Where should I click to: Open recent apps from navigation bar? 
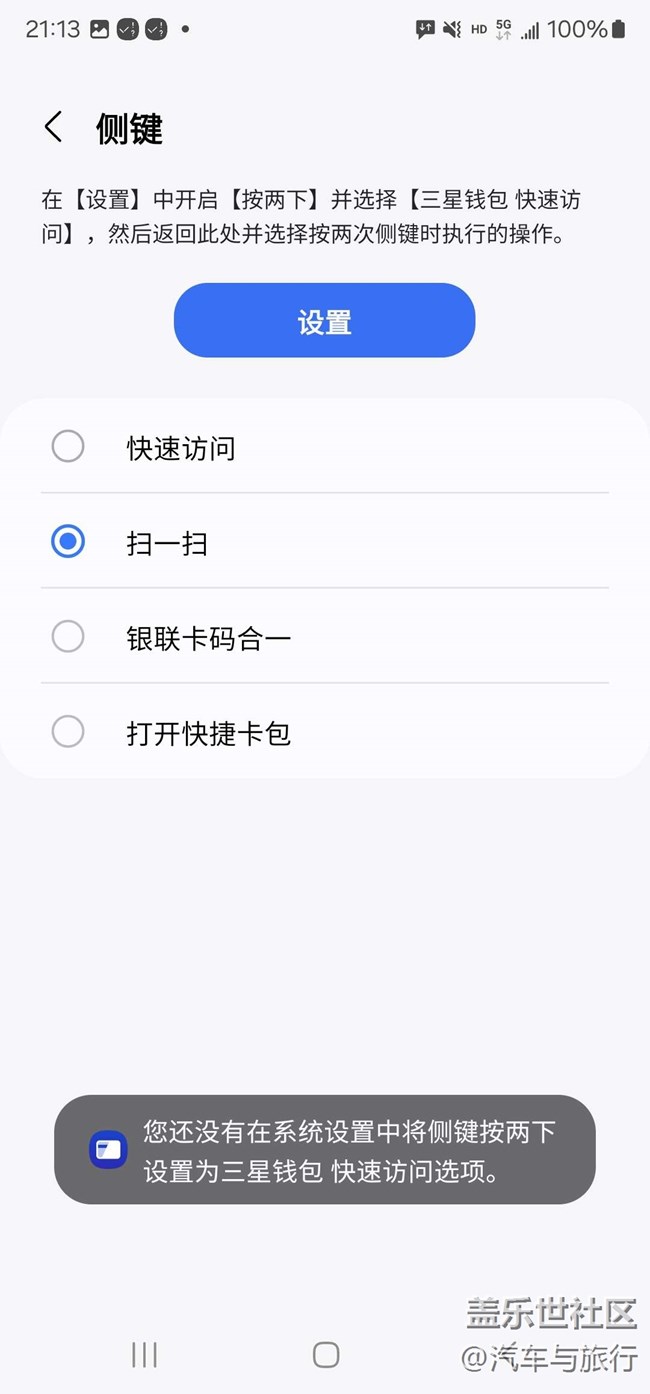(145, 1355)
